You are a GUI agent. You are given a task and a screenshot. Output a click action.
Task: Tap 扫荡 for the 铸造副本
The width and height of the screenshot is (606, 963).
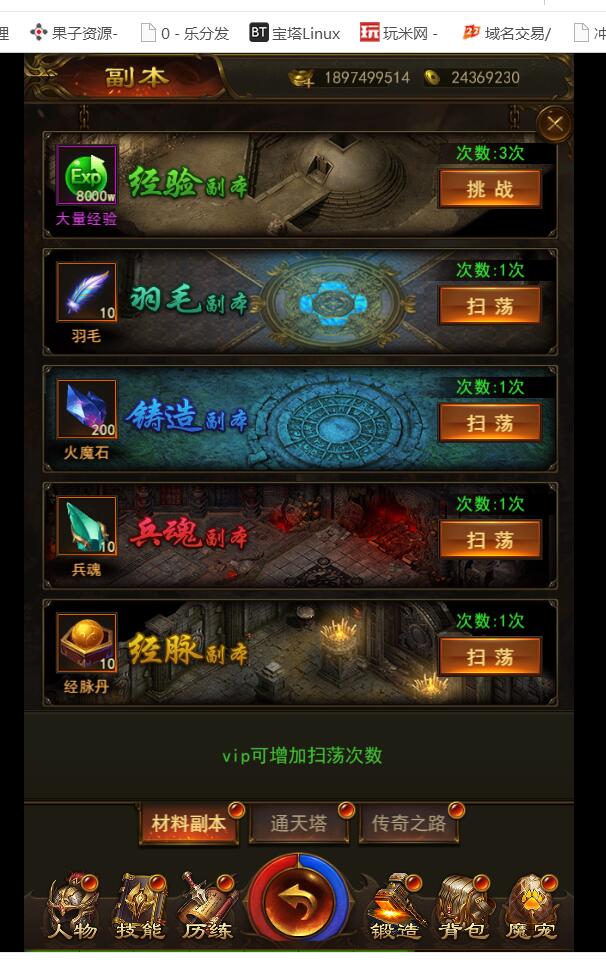click(490, 423)
